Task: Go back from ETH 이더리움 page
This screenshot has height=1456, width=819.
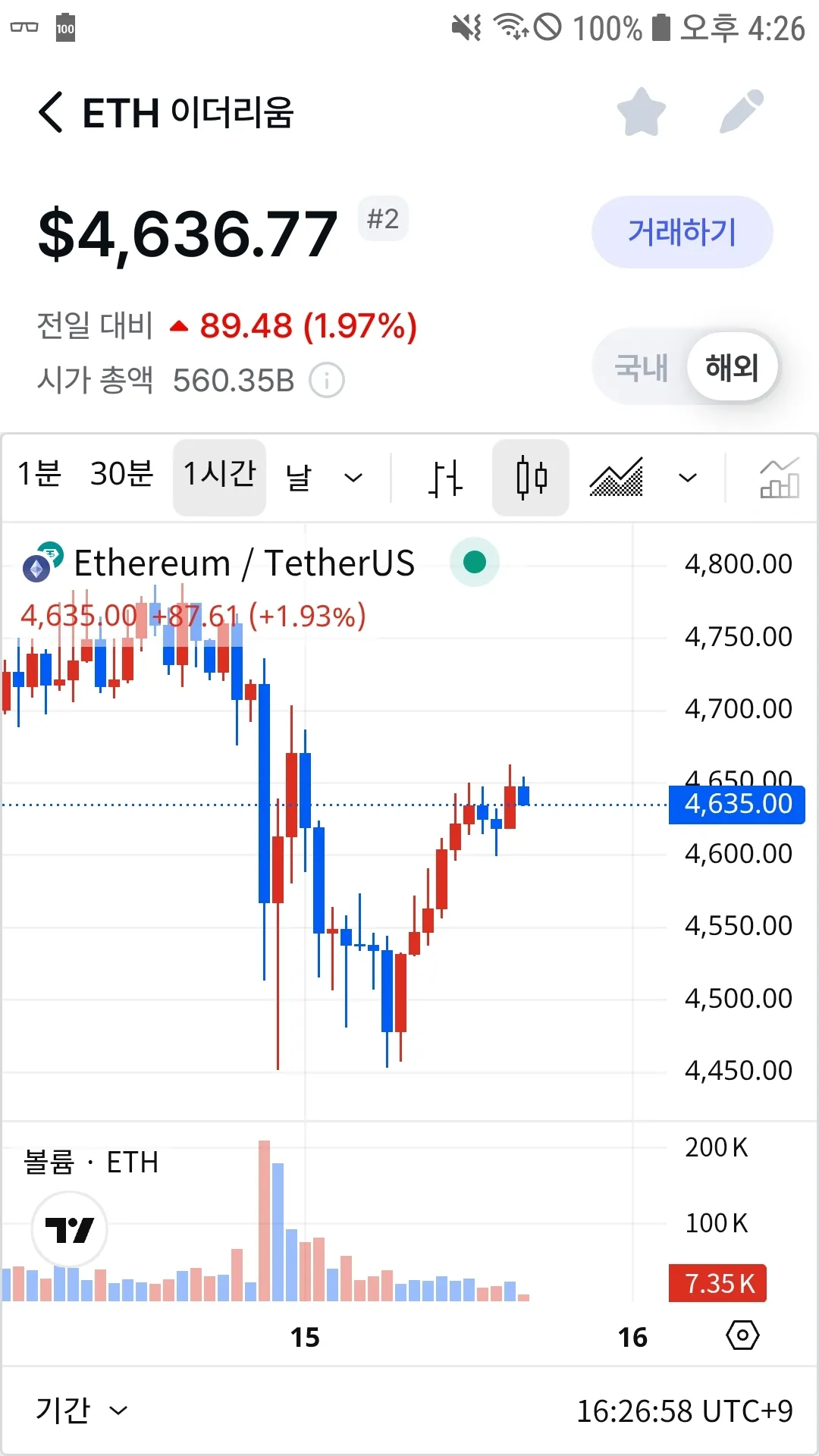Action: point(51,112)
